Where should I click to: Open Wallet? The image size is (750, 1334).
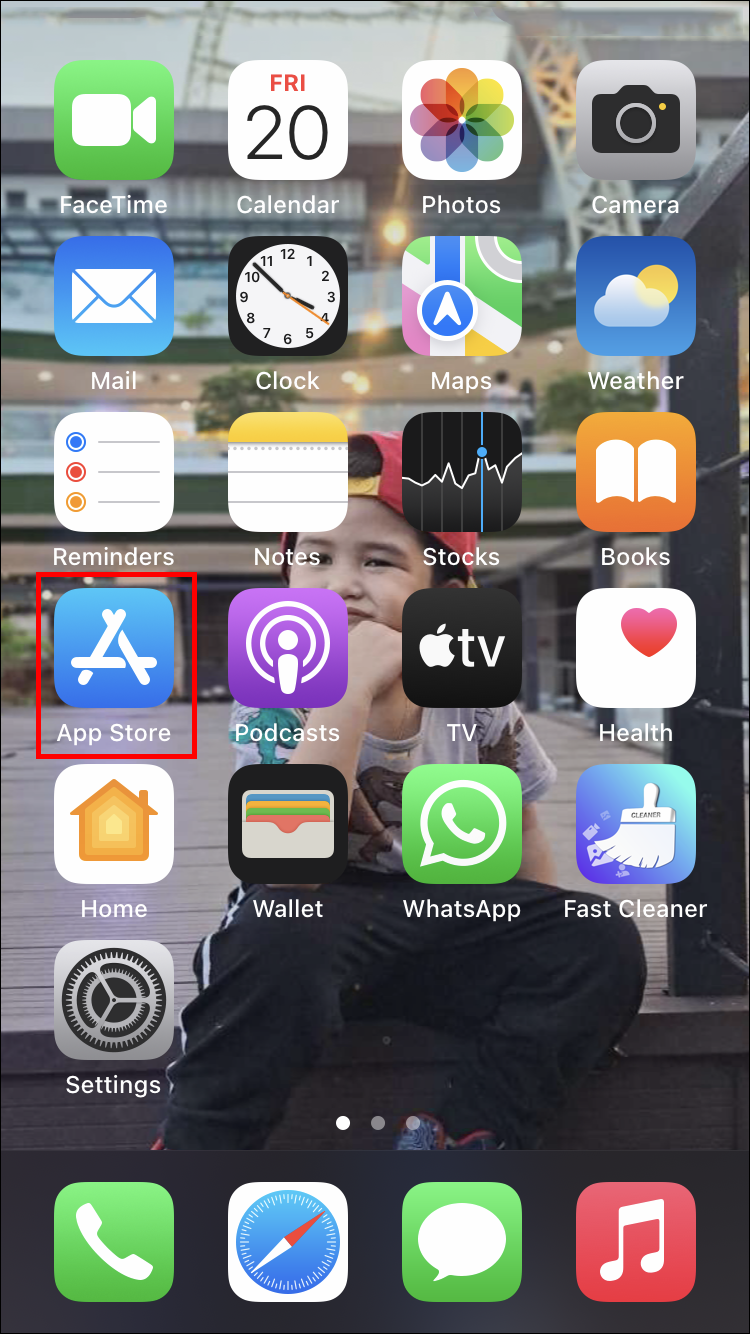288,824
